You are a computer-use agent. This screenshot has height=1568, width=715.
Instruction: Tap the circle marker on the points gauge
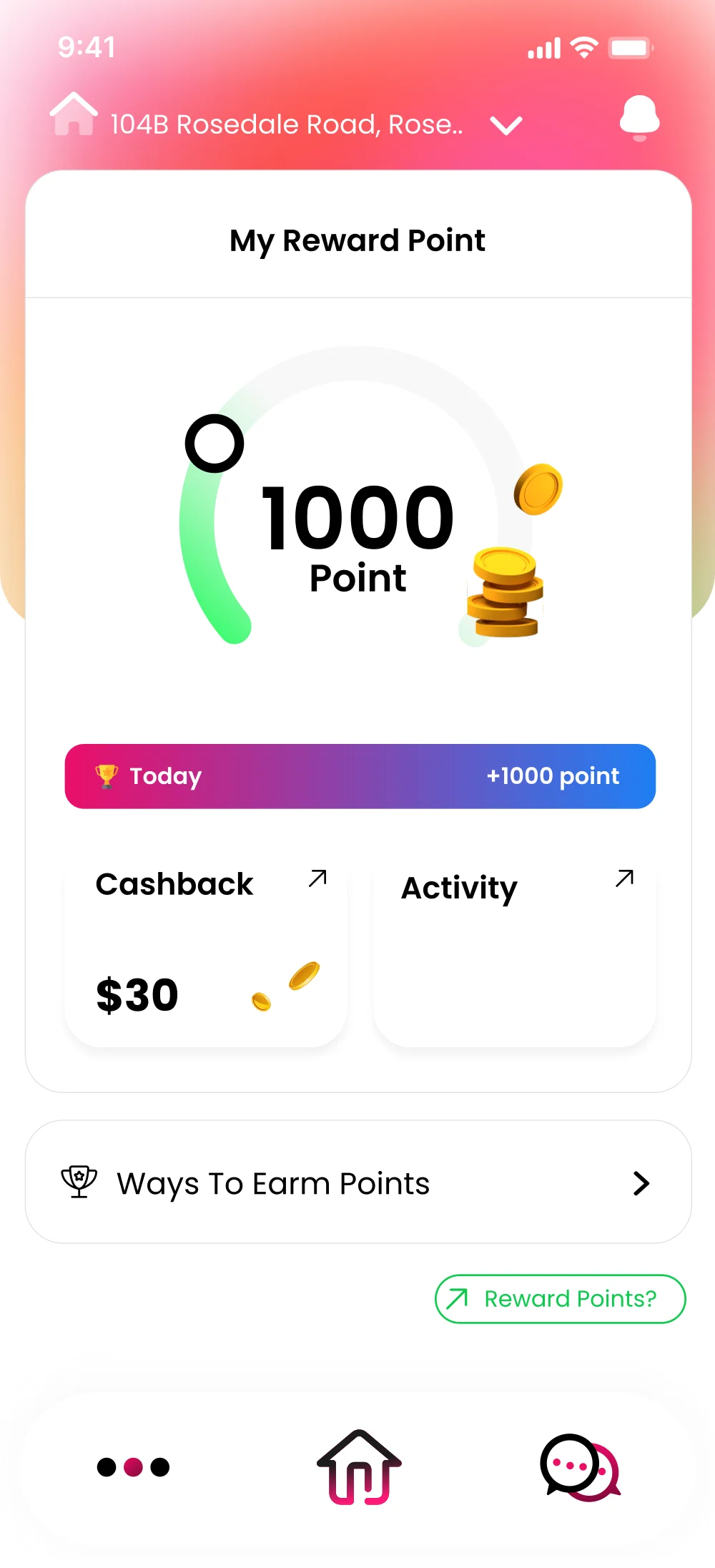coord(214,444)
